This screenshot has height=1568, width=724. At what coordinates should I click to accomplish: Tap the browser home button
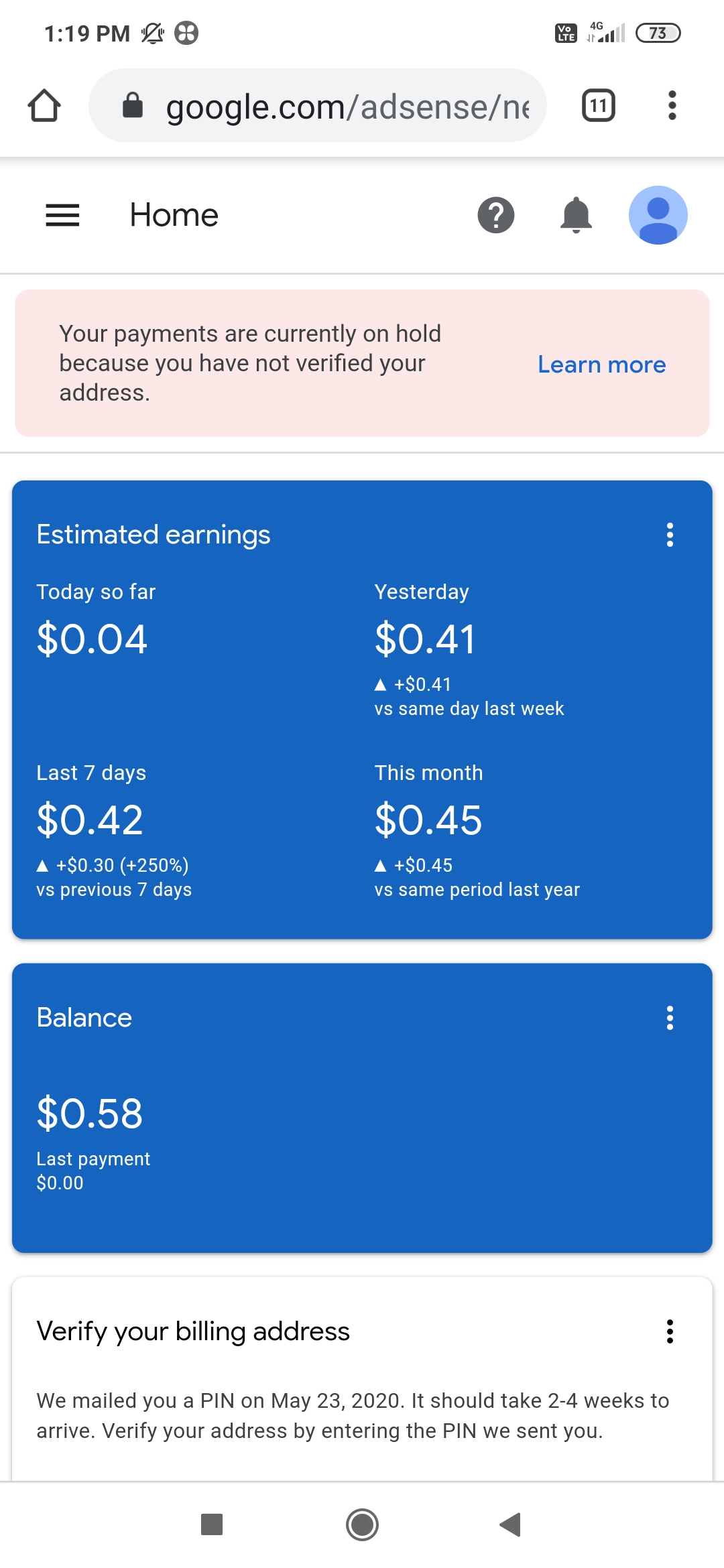(x=44, y=105)
